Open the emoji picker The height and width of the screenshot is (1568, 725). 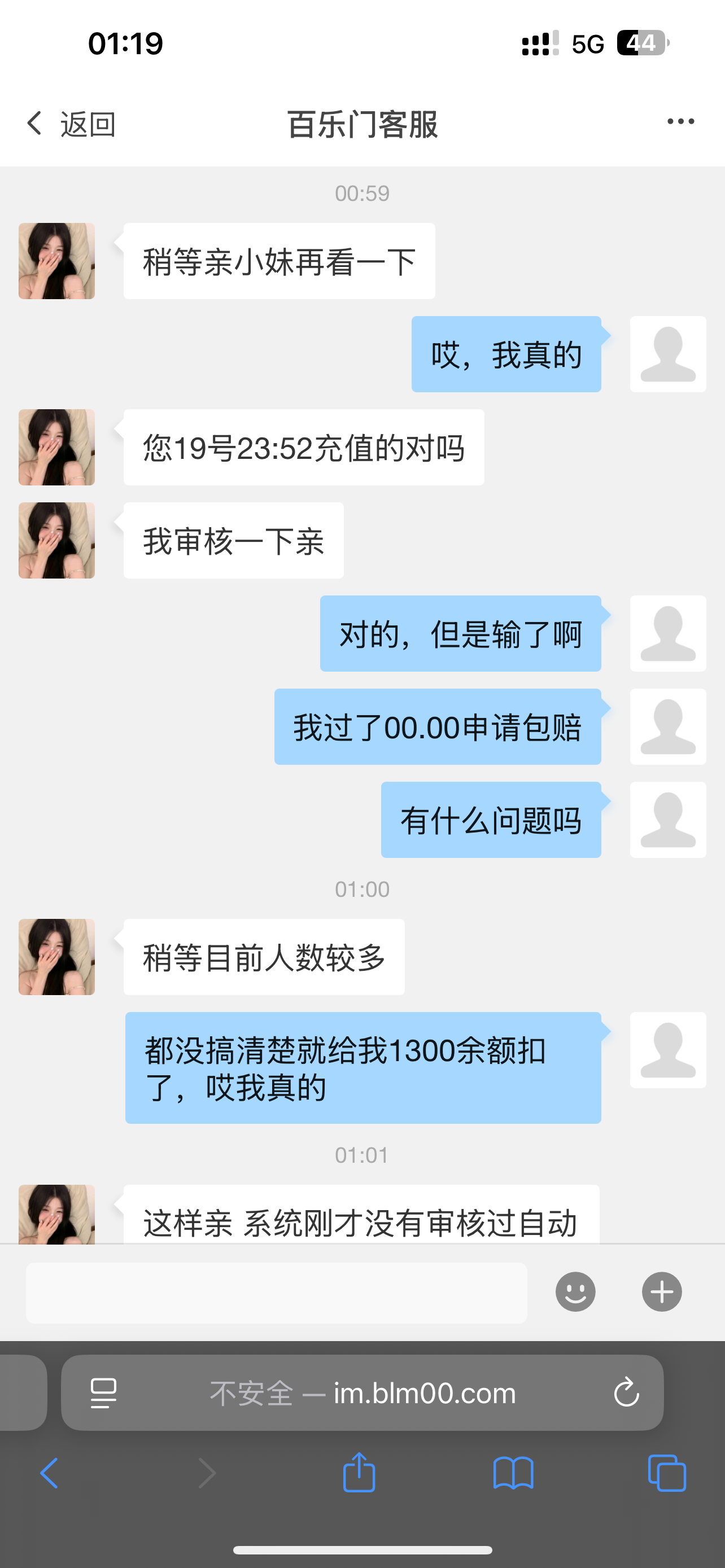[575, 1291]
